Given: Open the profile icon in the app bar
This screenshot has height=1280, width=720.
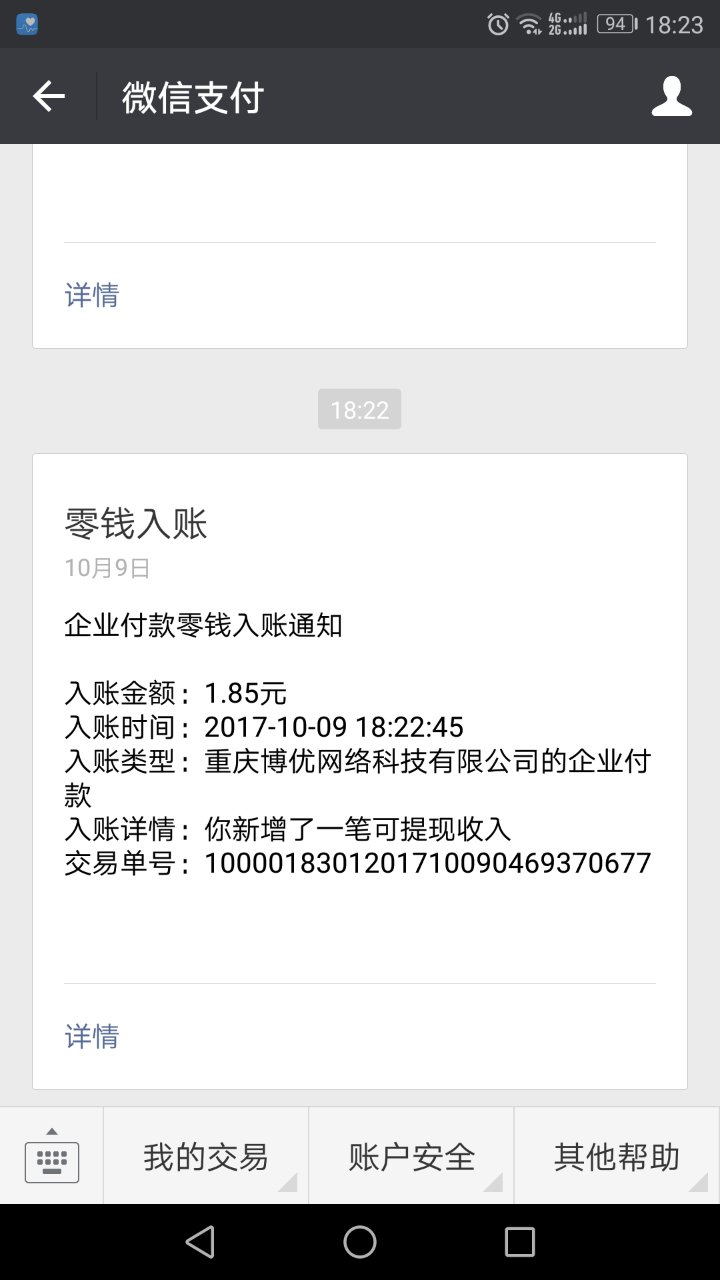Looking at the screenshot, I should (x=672, y=96).
